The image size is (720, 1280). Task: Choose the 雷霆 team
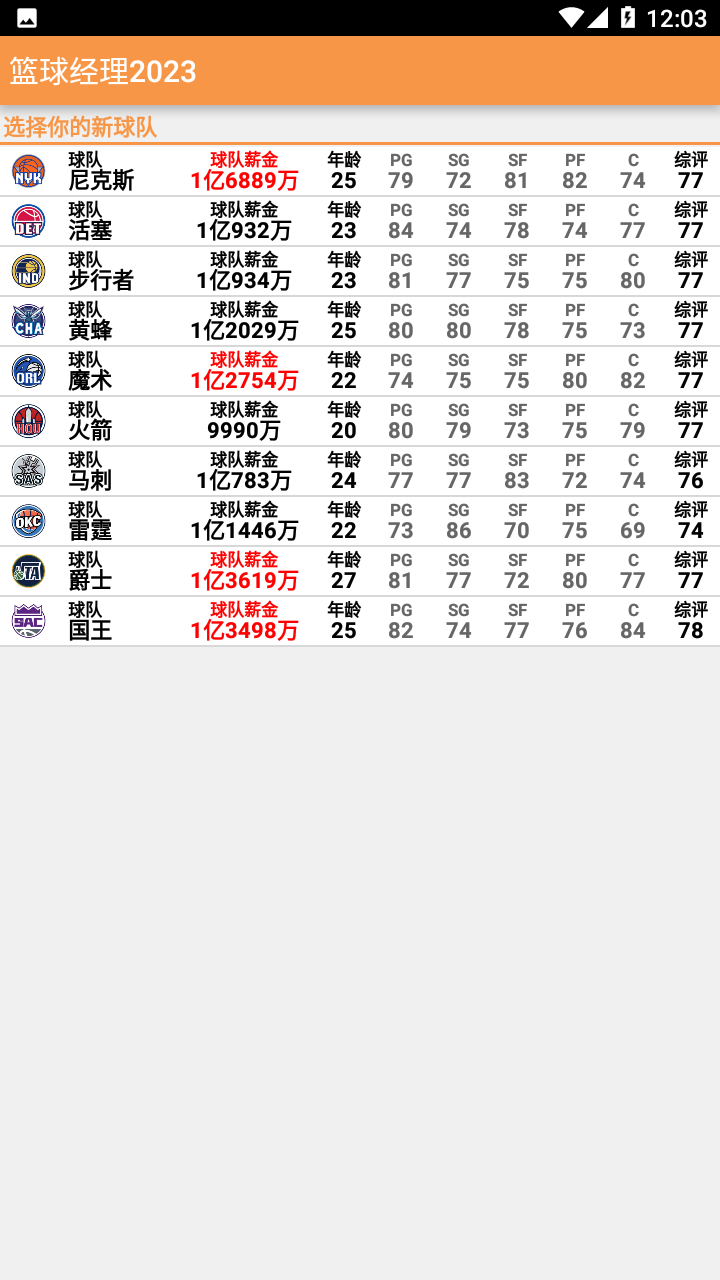[360, 521]
